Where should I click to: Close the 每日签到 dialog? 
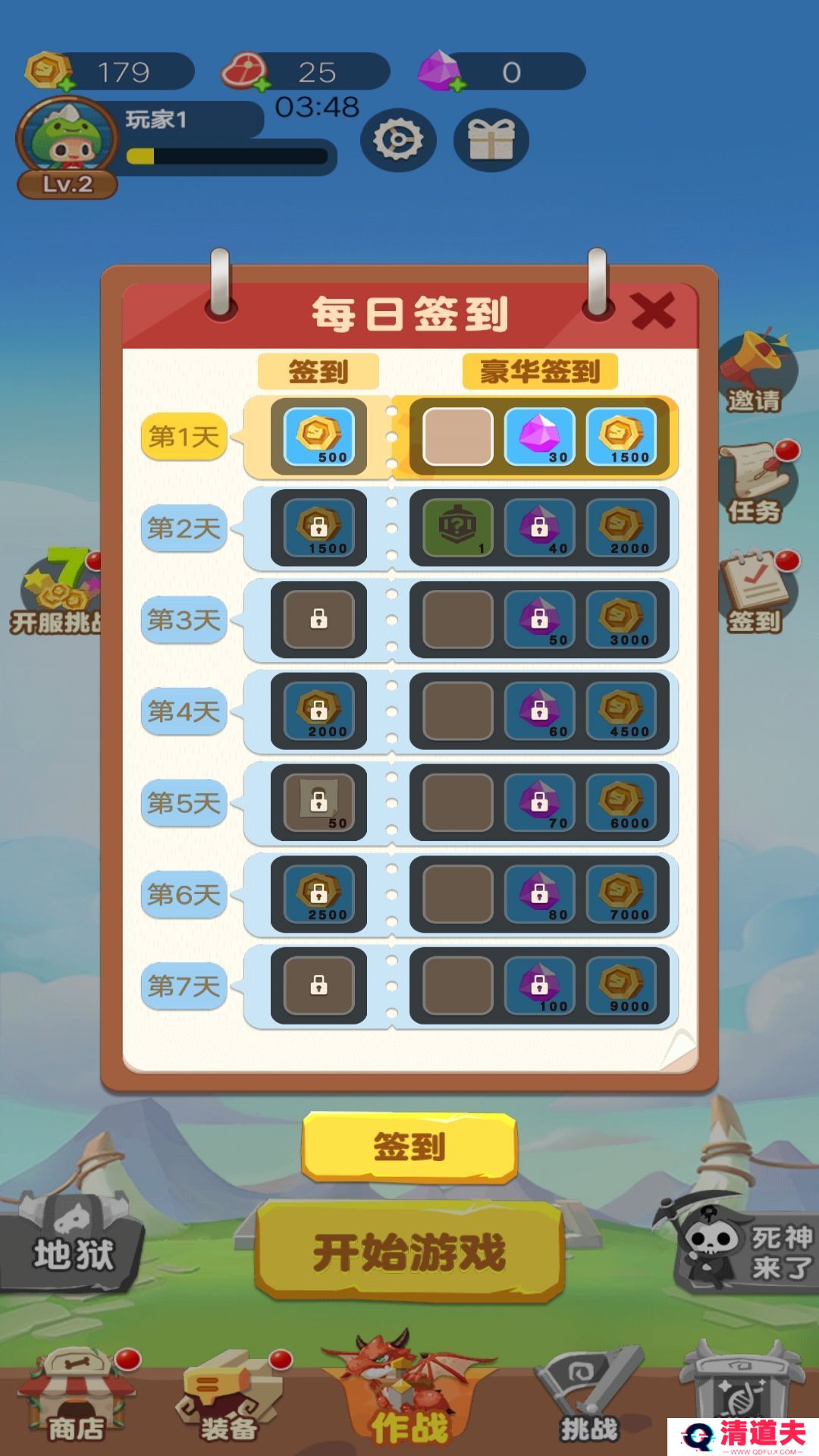pyautogui.click(x=652, y=311)
